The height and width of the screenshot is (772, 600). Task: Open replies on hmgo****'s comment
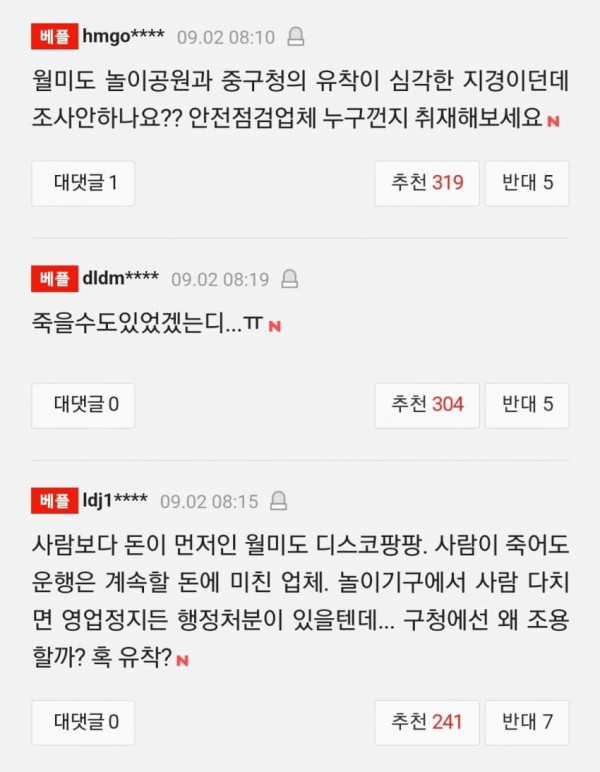pyautogui.click(x=83, y=183)
